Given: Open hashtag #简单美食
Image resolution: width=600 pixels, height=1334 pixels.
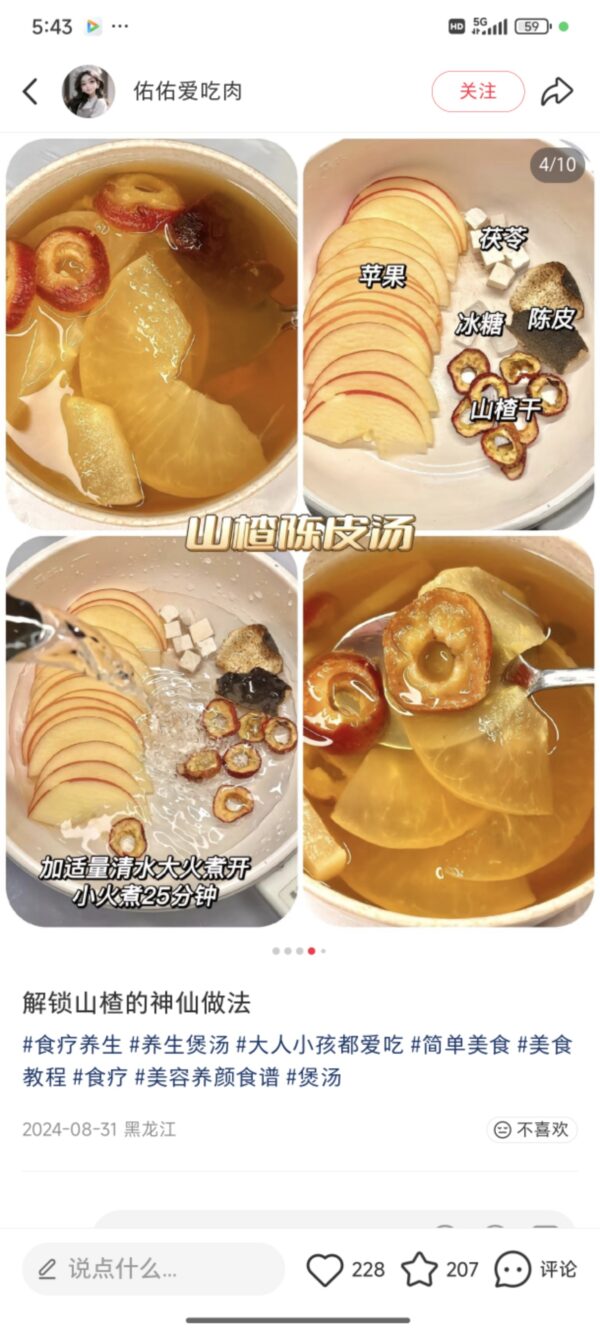Looking at the screenshot, I should tap(460, 1045).
